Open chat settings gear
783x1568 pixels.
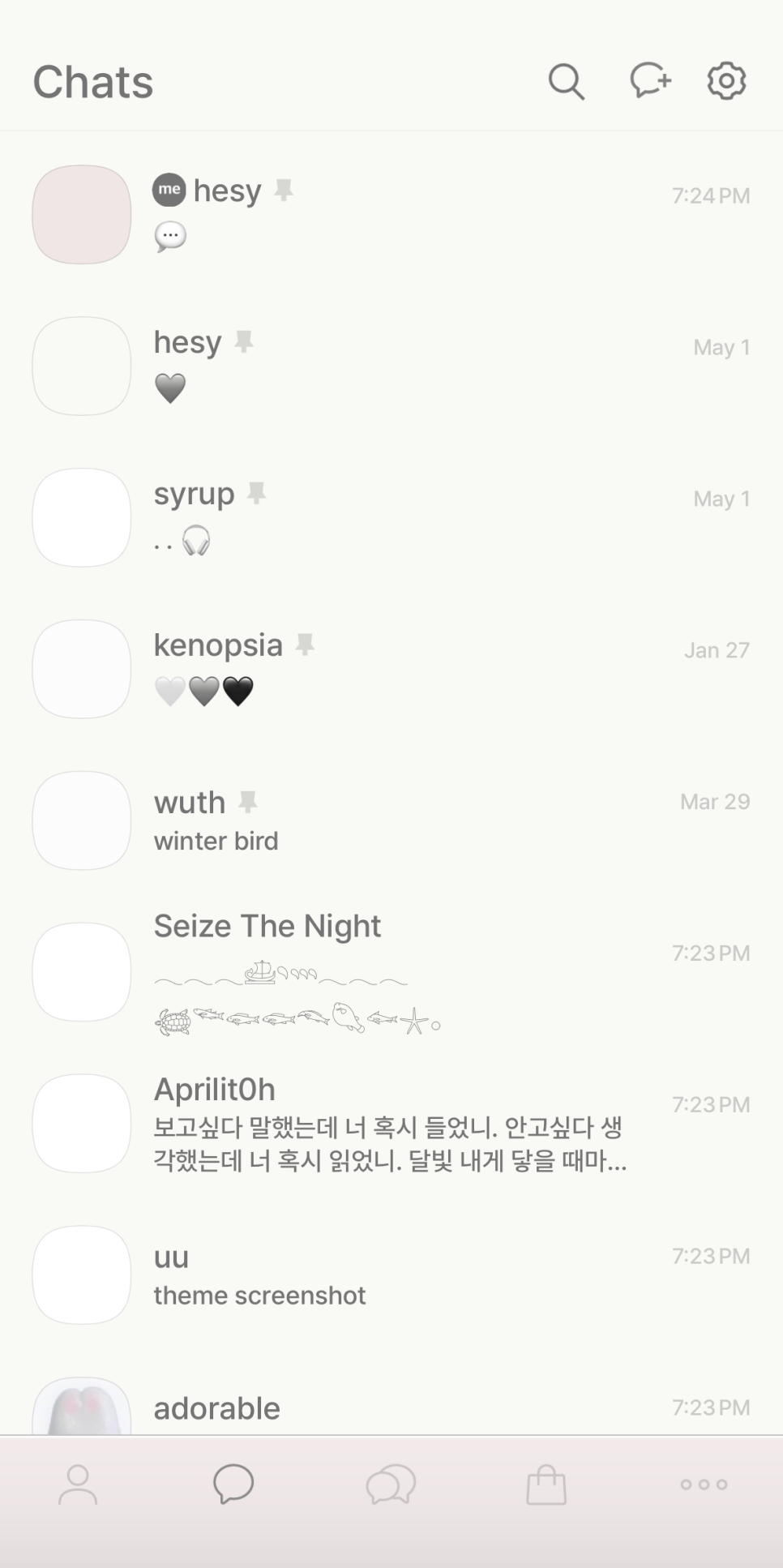click(726, 81)
